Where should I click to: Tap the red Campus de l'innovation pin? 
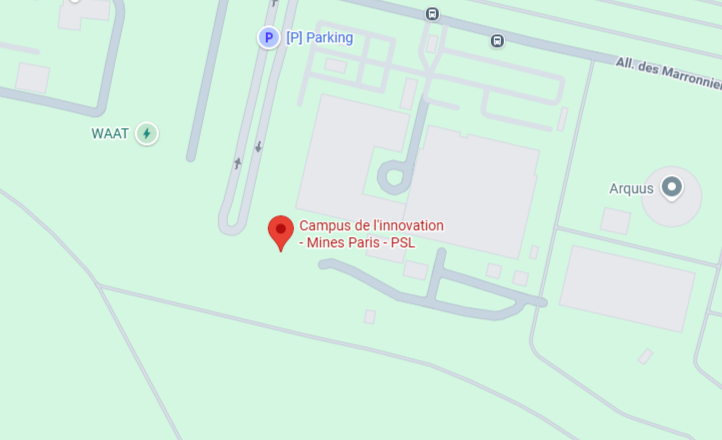281,231
